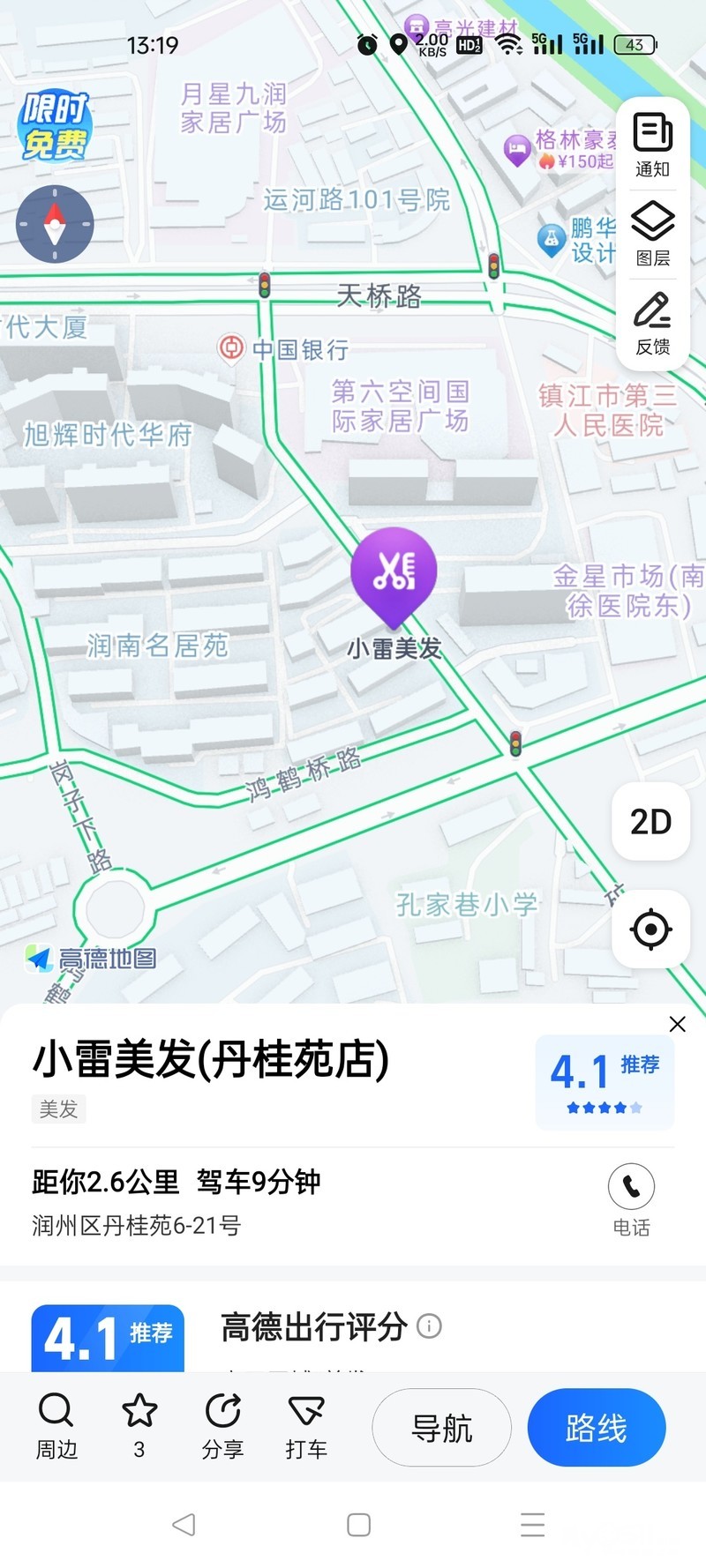Screen dimensions: 706x1568
Task: Search 周边 nearby places
Action: point(56,1425)
